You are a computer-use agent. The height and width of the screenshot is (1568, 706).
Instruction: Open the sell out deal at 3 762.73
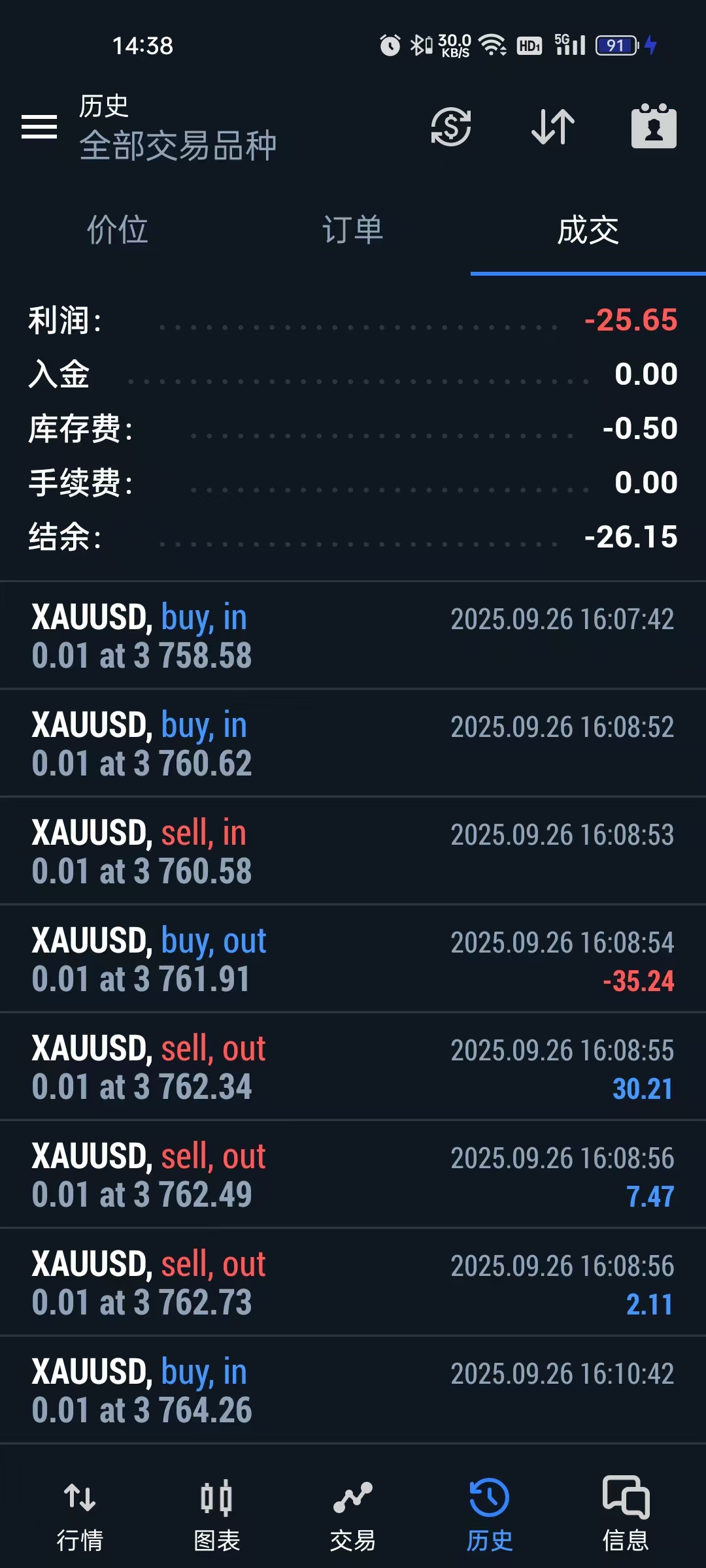(x=353, y=1282)
